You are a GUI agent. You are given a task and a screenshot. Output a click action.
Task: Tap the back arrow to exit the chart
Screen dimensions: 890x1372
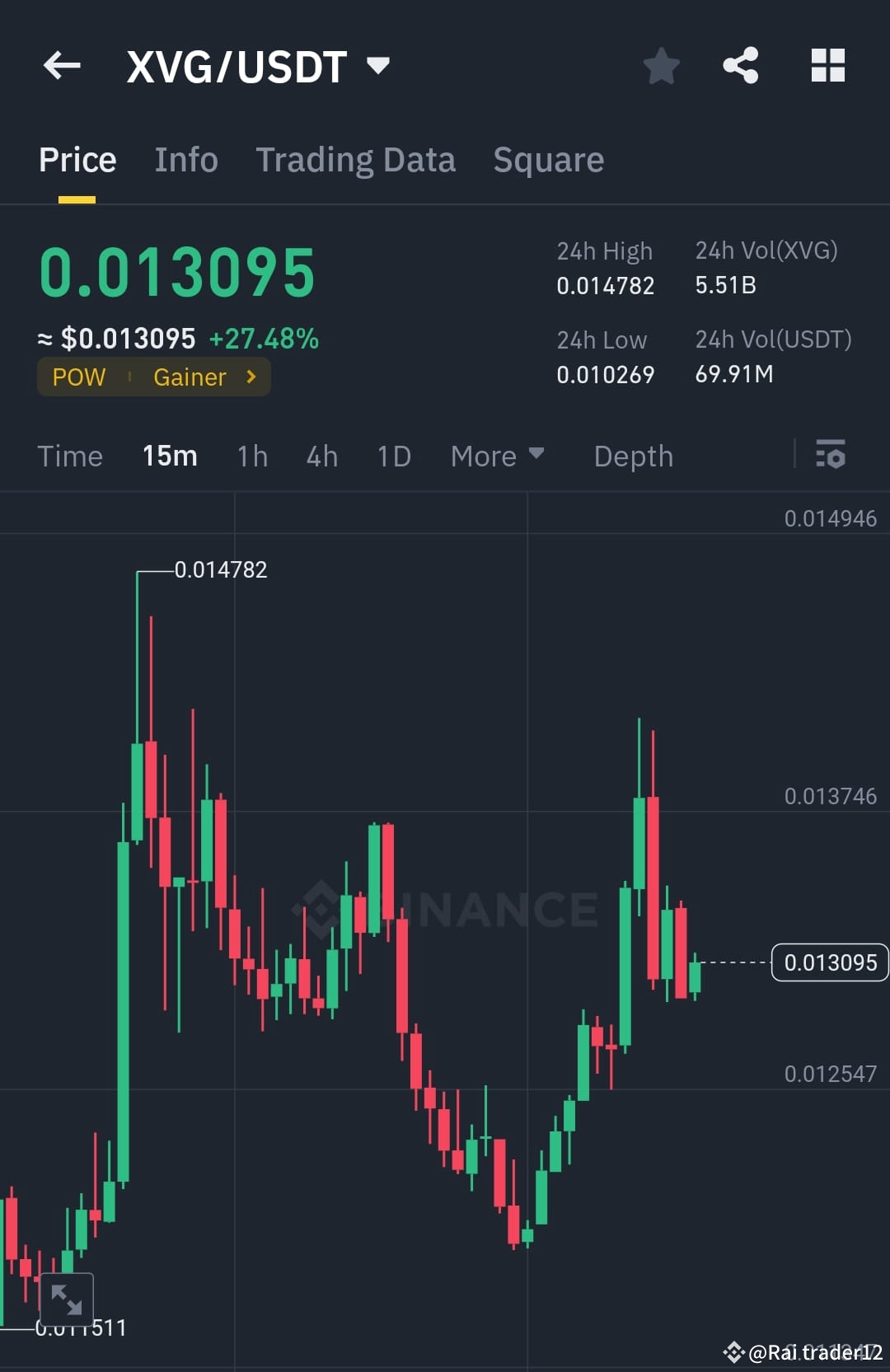point(62,66)
